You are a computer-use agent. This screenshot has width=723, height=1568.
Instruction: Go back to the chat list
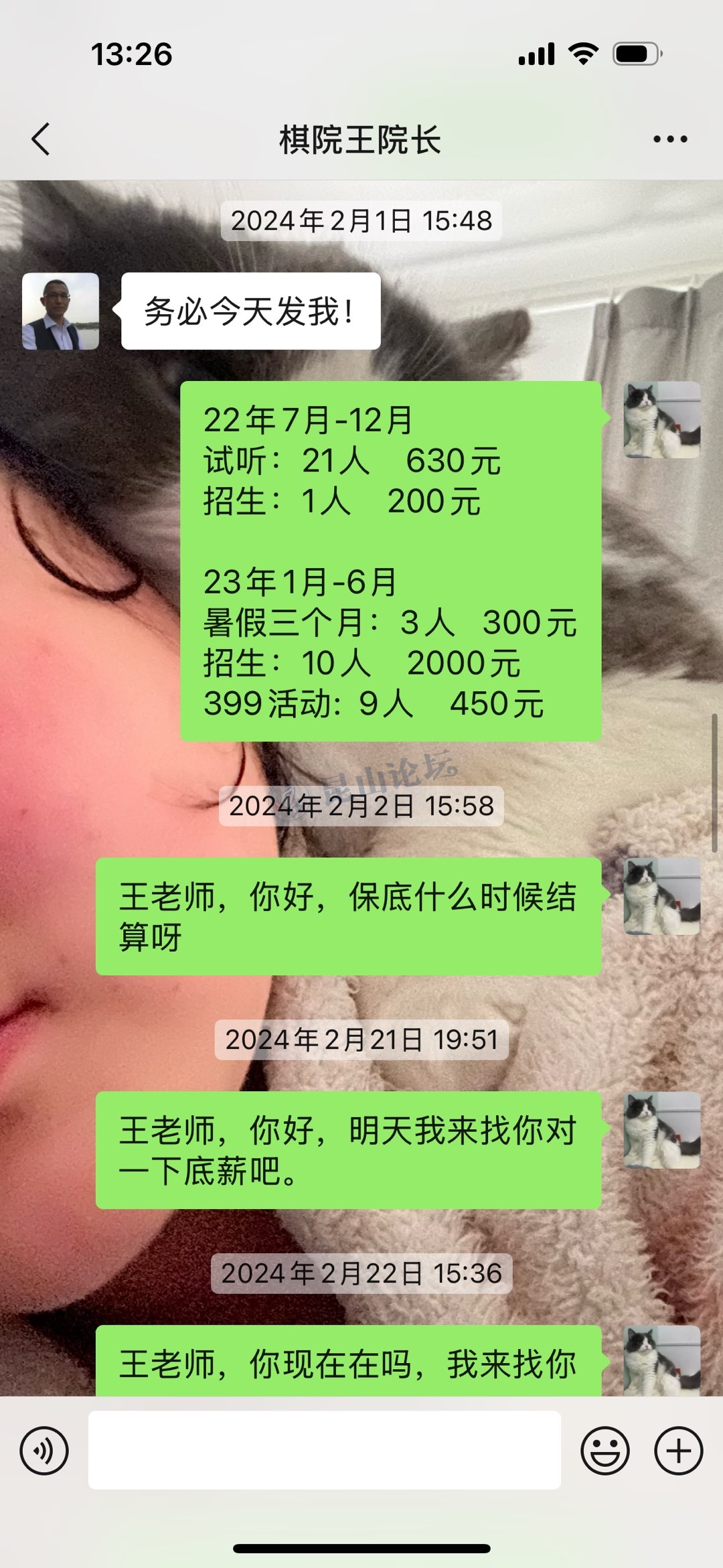click(41, 139)
